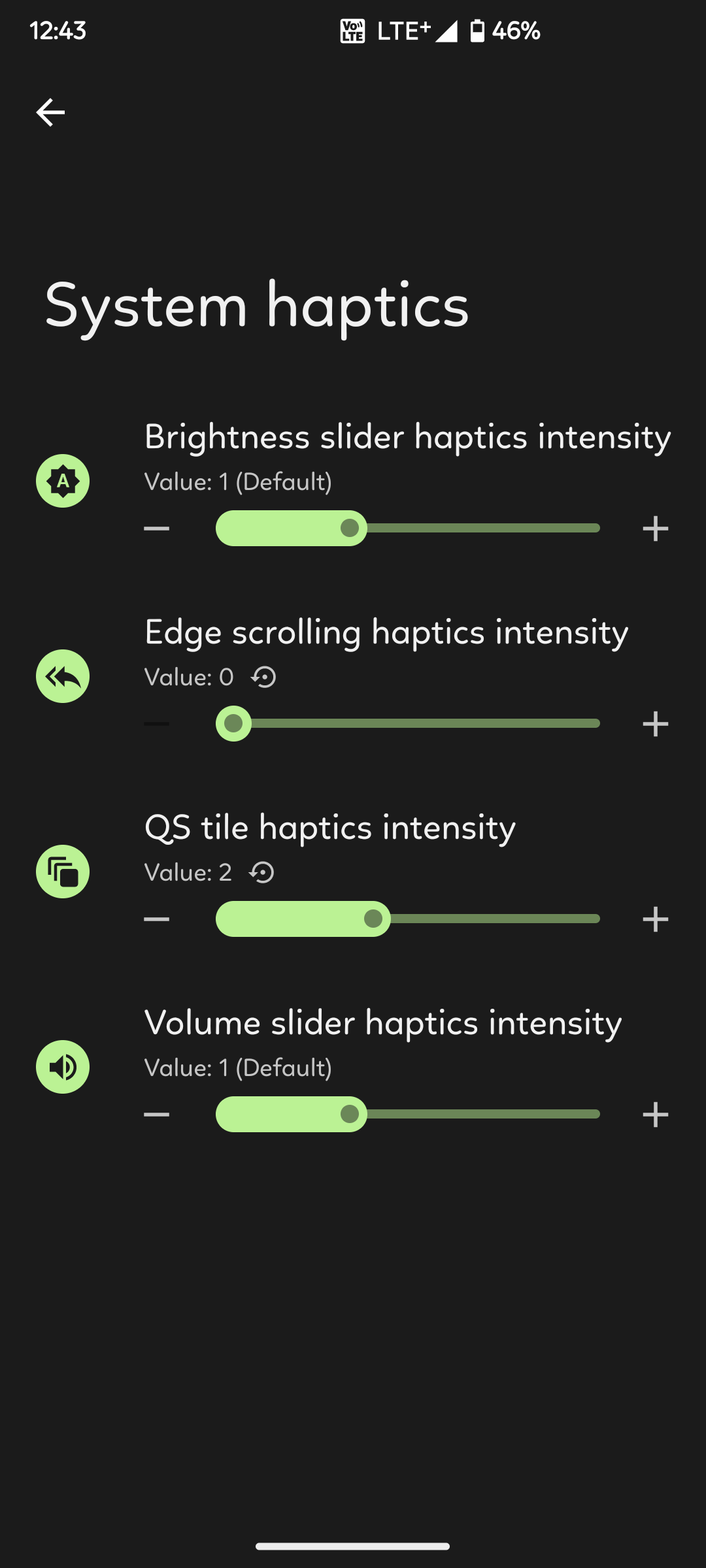Image resolution: width=706 pixels, height=1568 pixels.
Task: Decrease volume slider haptics intensity
Action: (x=157, y=1114)
